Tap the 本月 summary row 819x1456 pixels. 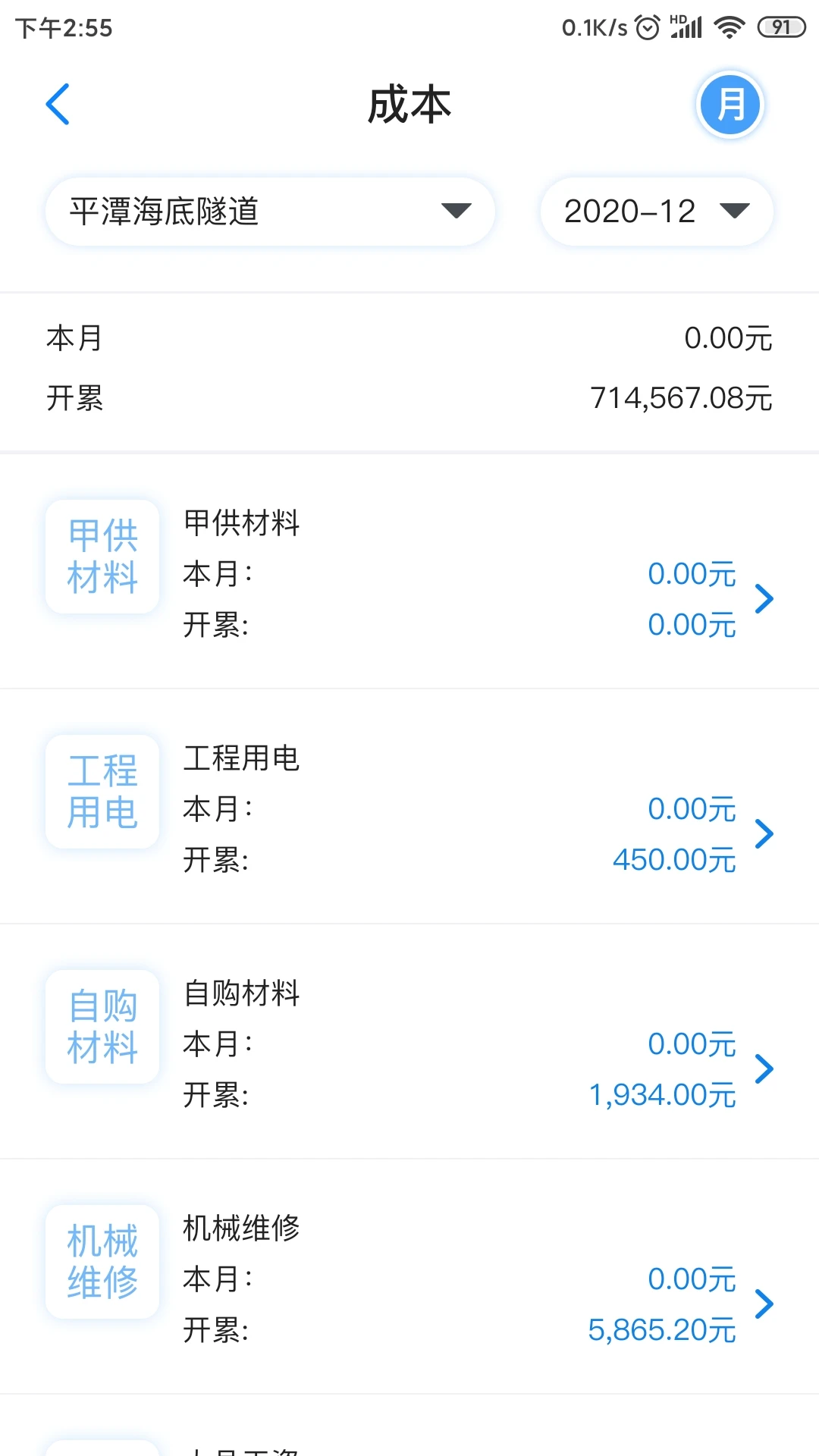pyautogui.click(x=409, y=339)
